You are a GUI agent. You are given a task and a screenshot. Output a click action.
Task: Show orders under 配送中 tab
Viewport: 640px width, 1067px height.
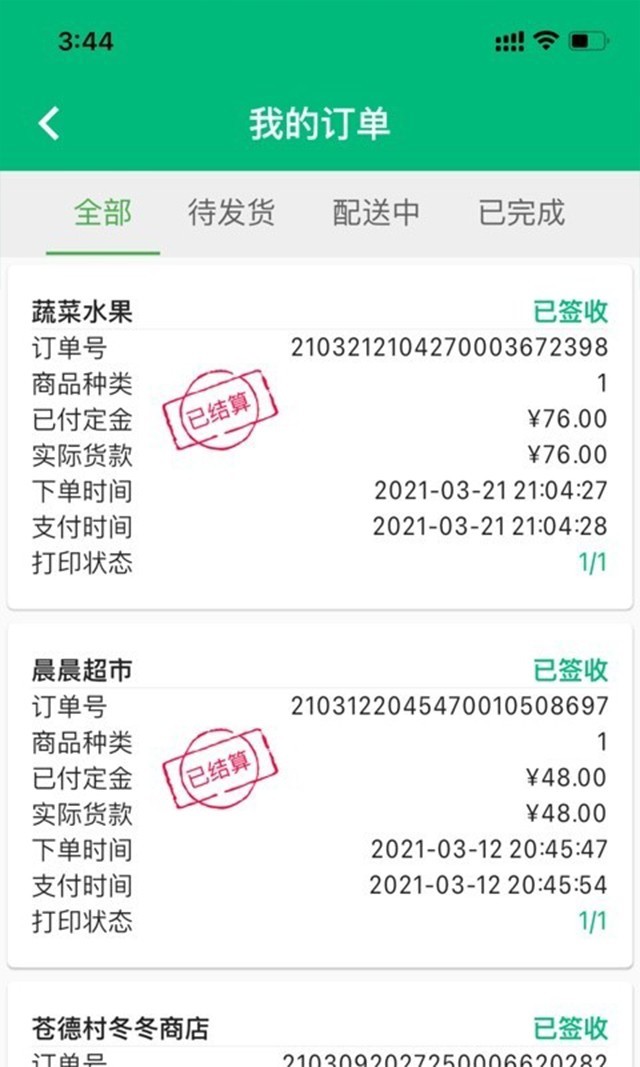click(376, 212)
